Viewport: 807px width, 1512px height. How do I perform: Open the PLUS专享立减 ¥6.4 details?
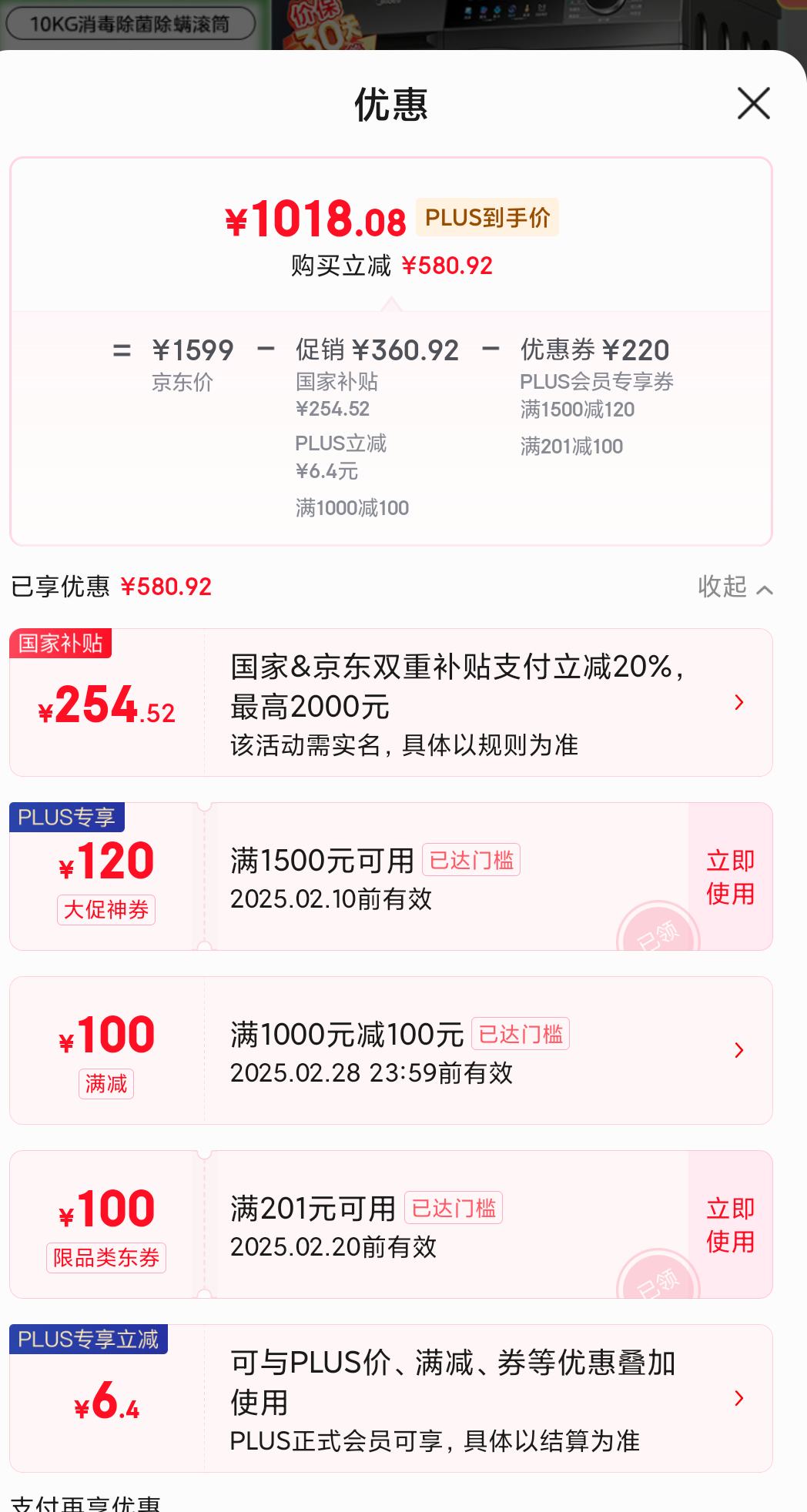[x=738, y=1398]
